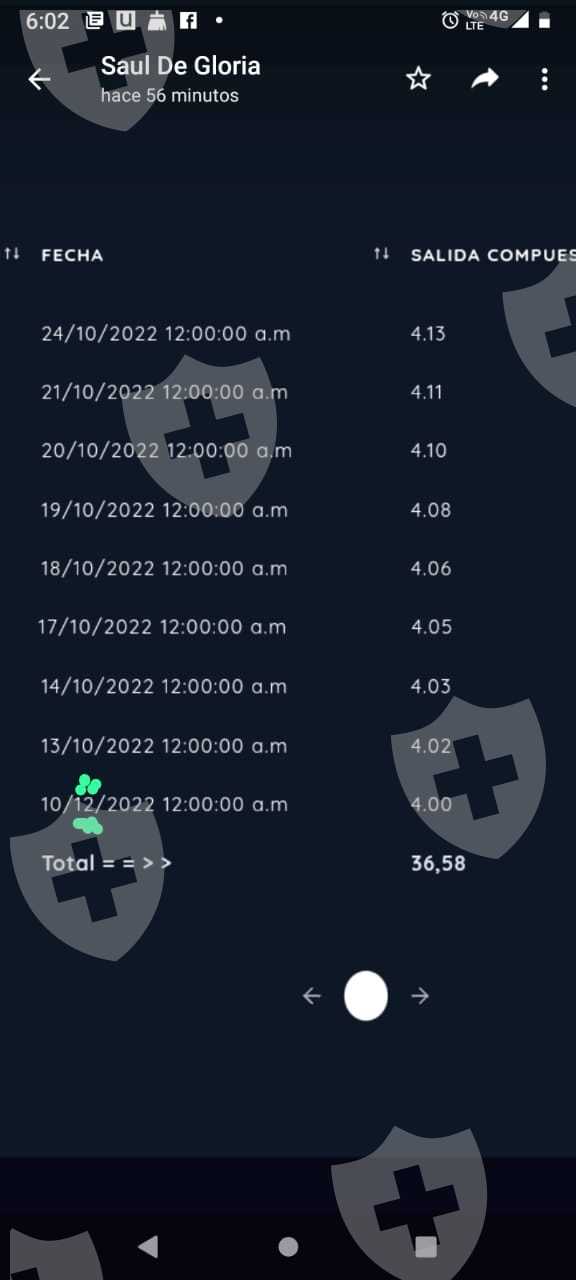Open the three-dot overflow menu
The height and width of the screenshot is (1280, 576).
point(544,80)
